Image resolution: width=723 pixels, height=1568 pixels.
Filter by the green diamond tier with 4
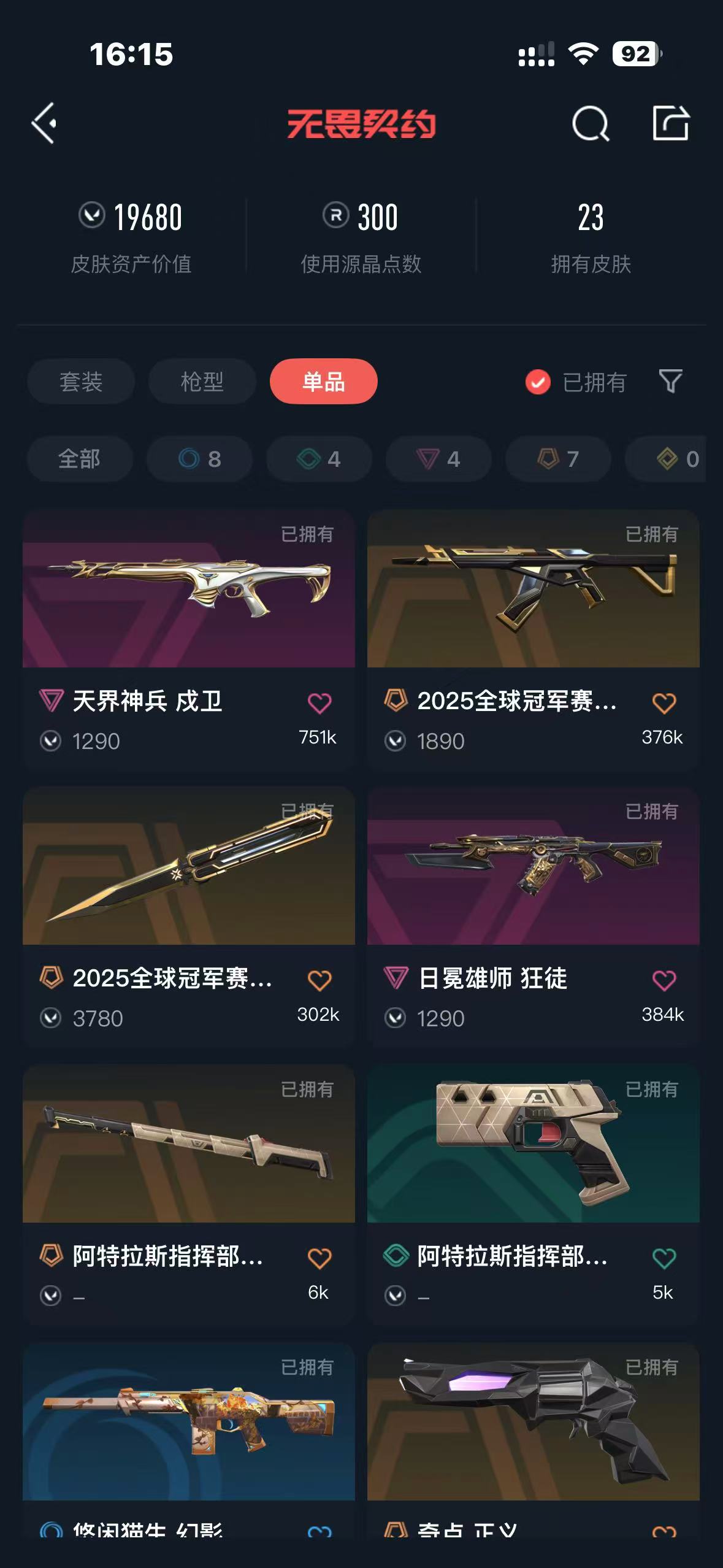point(319,459)
